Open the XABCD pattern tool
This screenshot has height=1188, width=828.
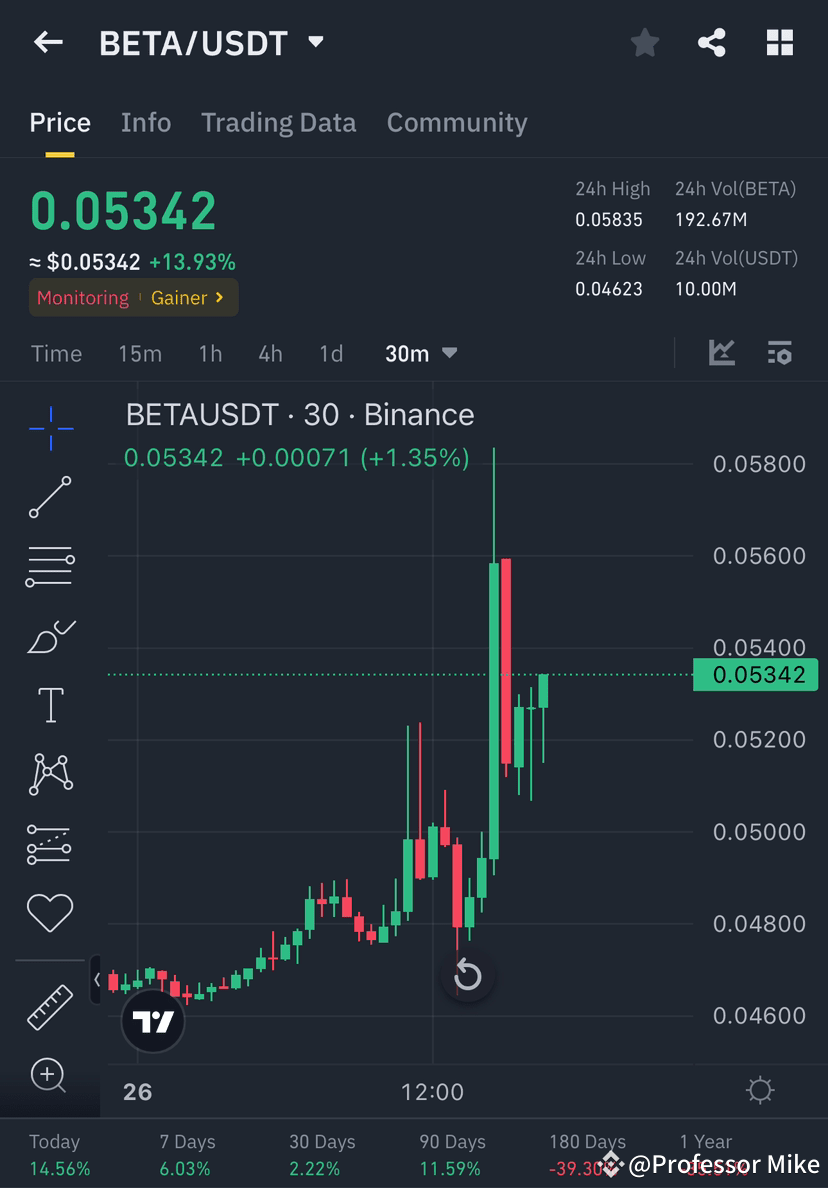click(x=50, y=773)
